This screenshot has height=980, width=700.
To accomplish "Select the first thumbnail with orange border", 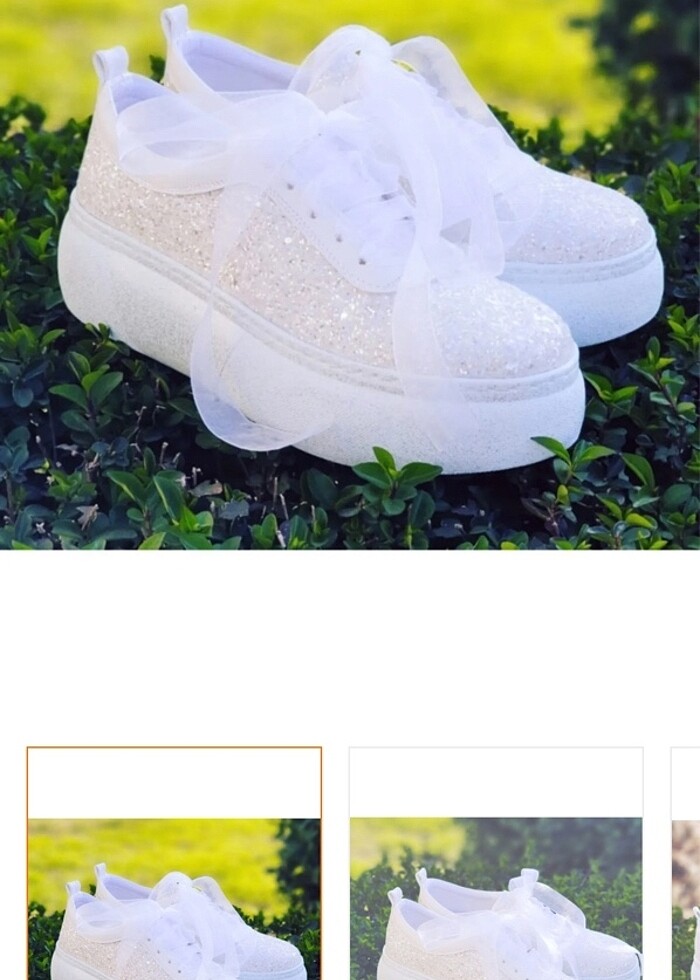I will pos(174,864).
